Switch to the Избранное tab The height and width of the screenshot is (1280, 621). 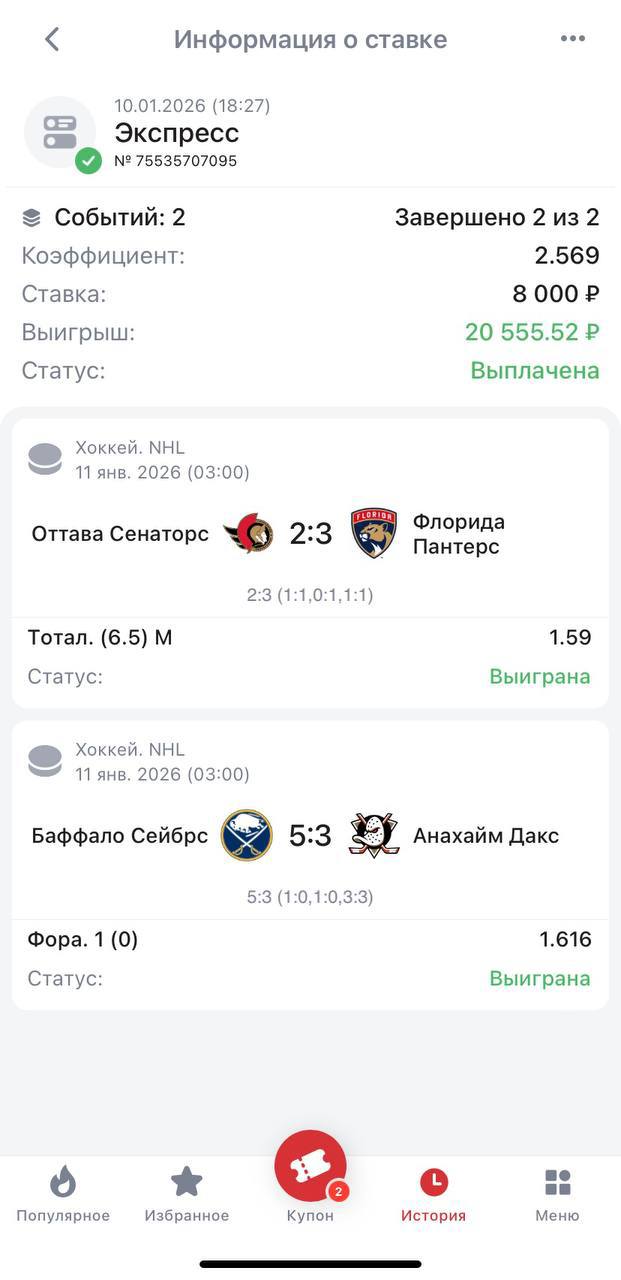[x=187, y=1195]
